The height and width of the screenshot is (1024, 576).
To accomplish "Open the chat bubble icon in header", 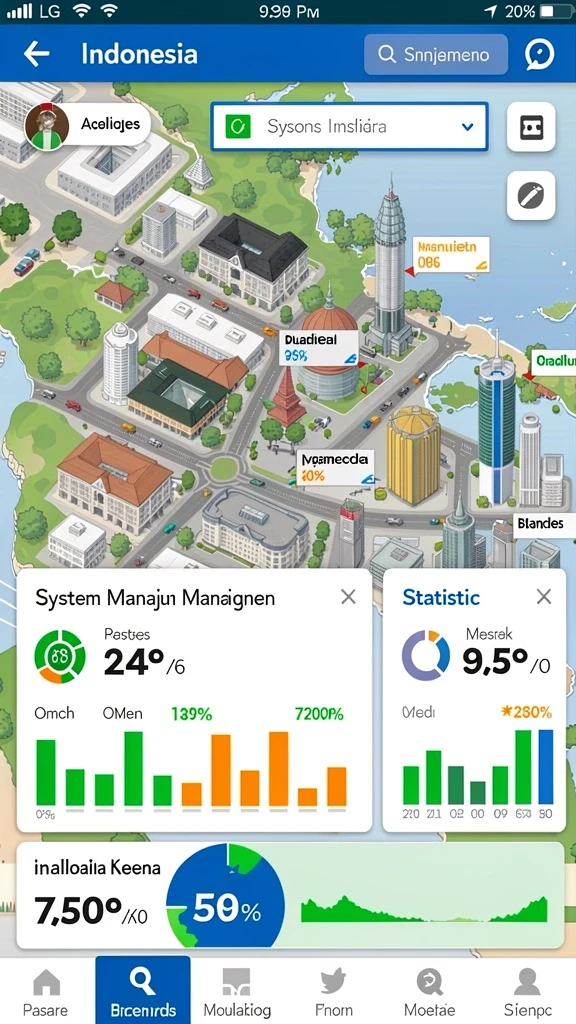I will (x=539, y=54).
